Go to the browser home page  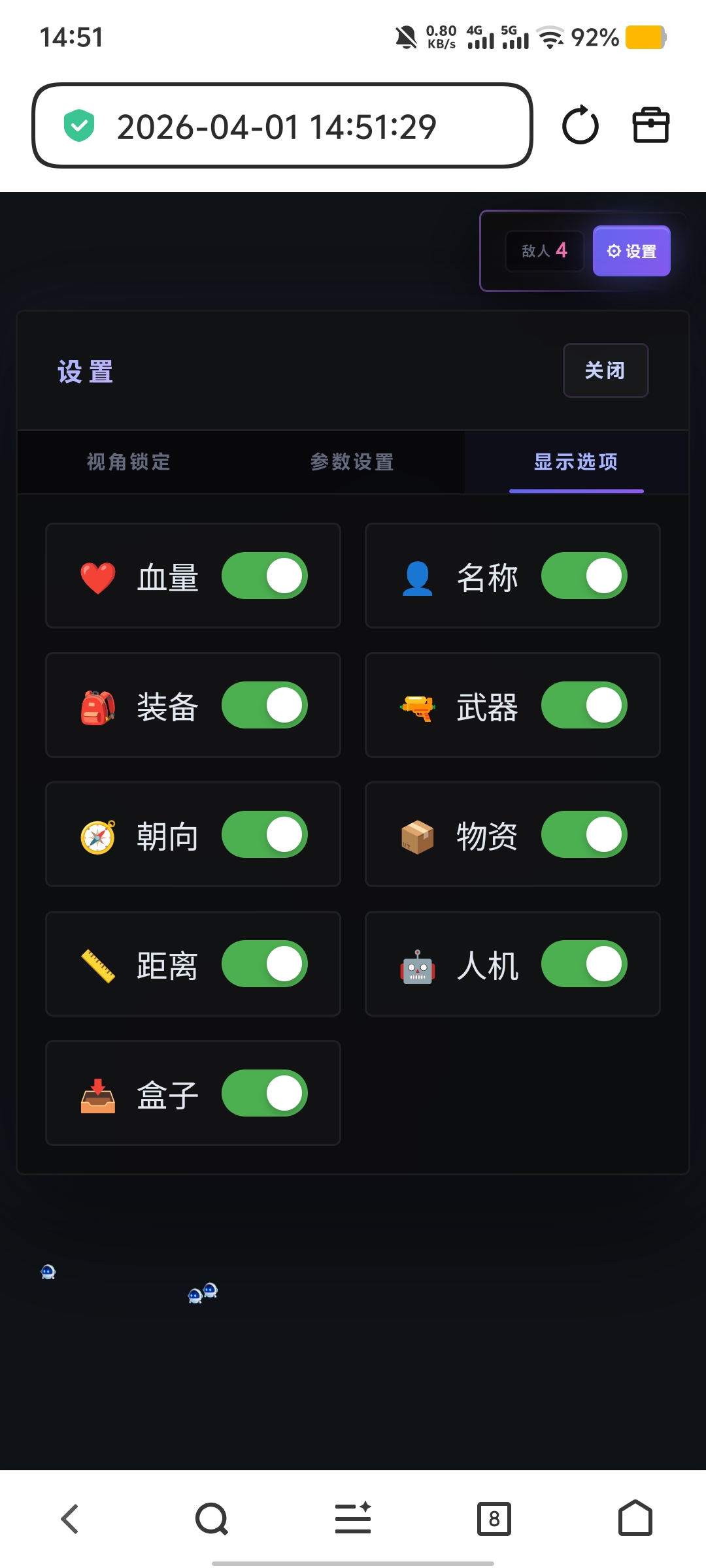pyautogui.click(x=635, y=1518)
